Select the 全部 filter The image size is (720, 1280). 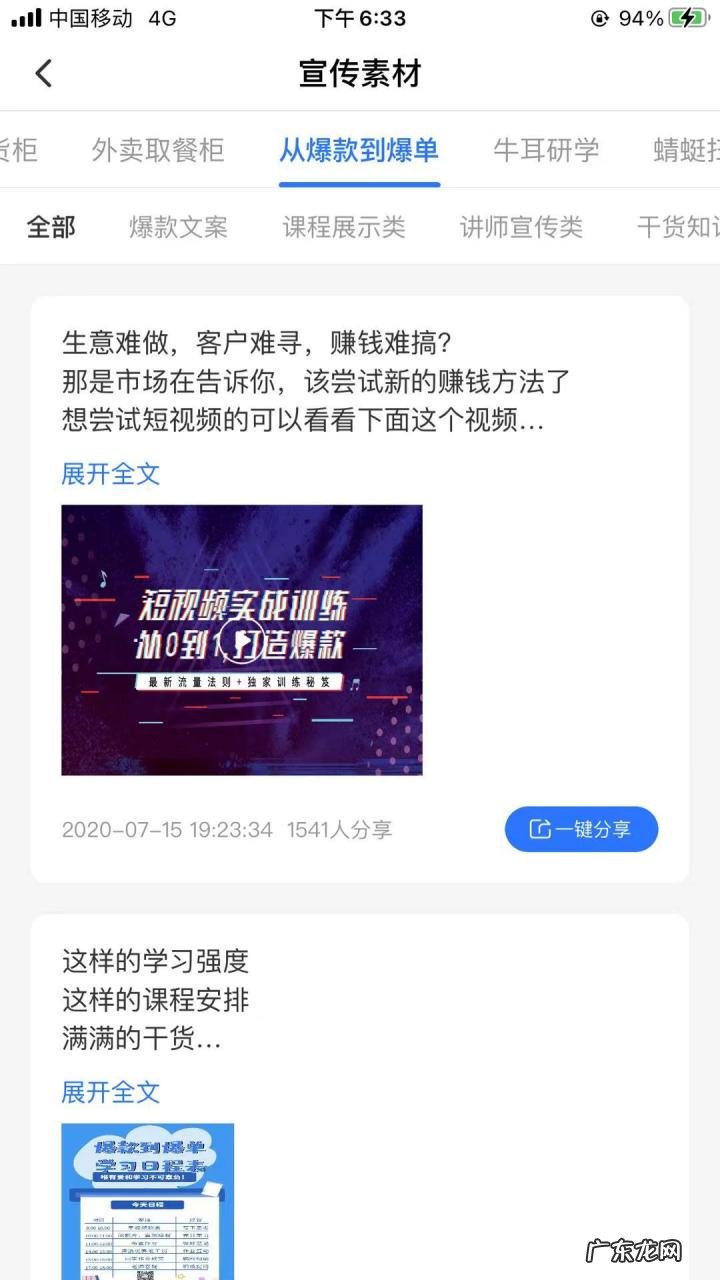pos(53,227)
